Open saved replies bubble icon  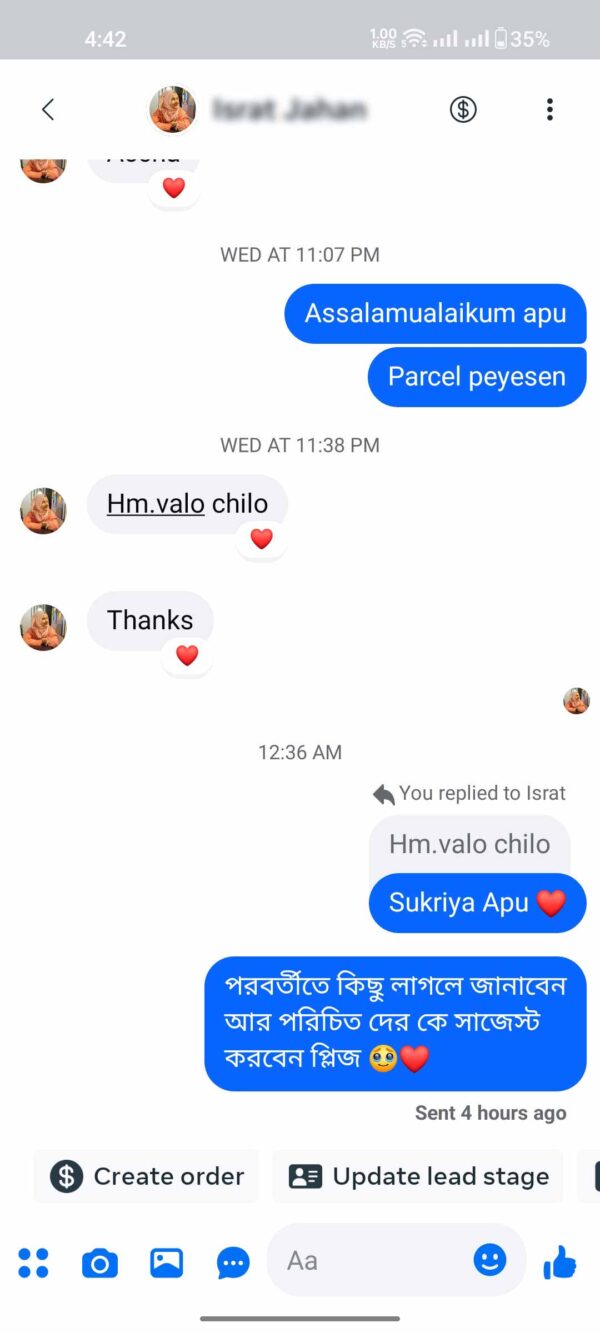point(233,1264)
